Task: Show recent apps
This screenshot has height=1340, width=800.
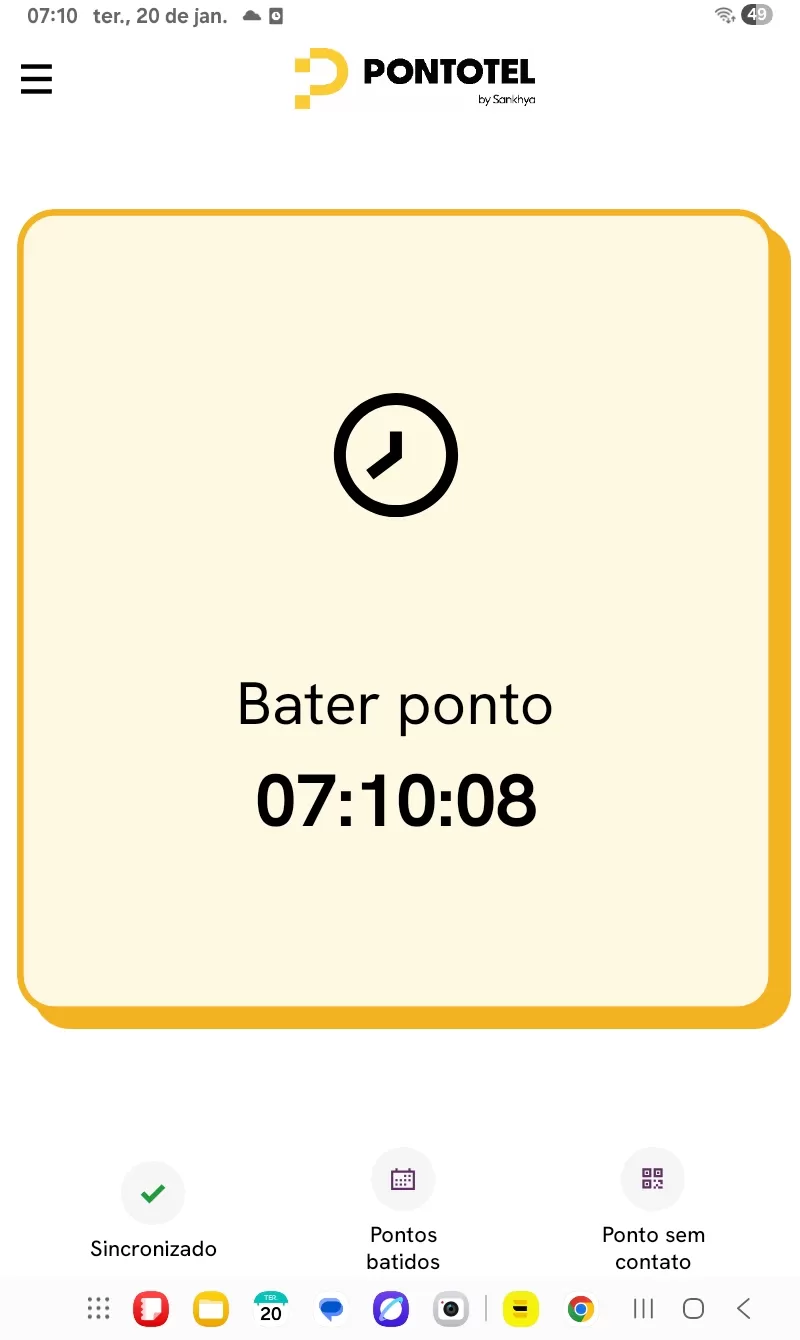Action: (643, 1308)
